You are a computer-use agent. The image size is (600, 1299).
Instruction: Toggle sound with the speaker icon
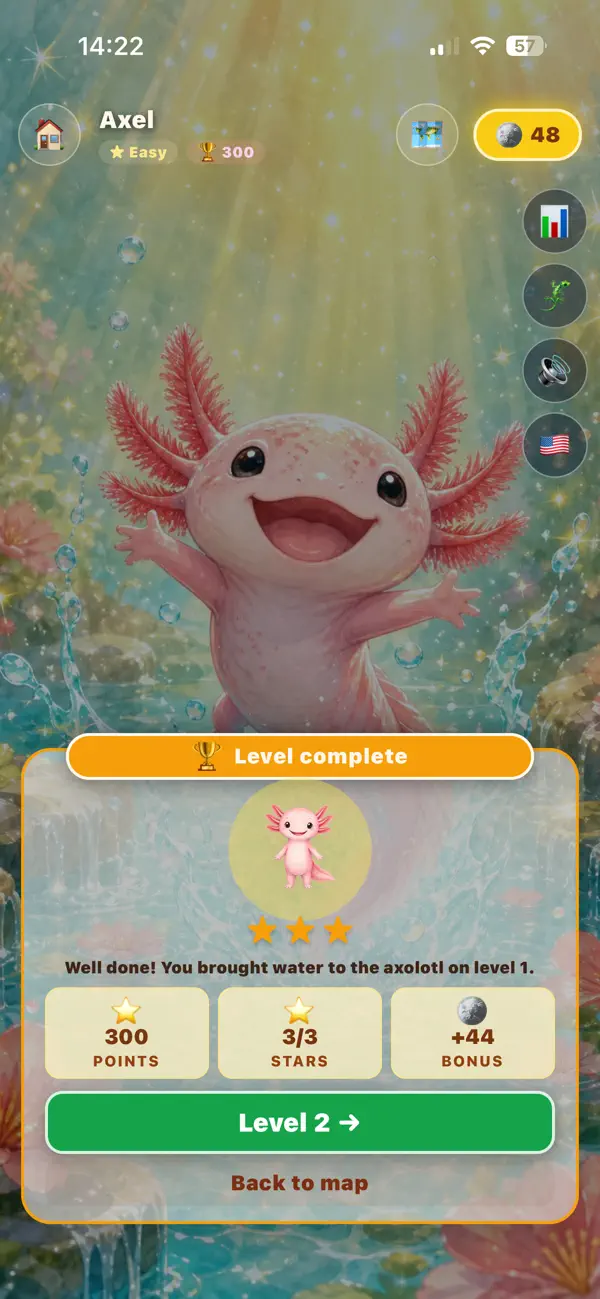555,370
